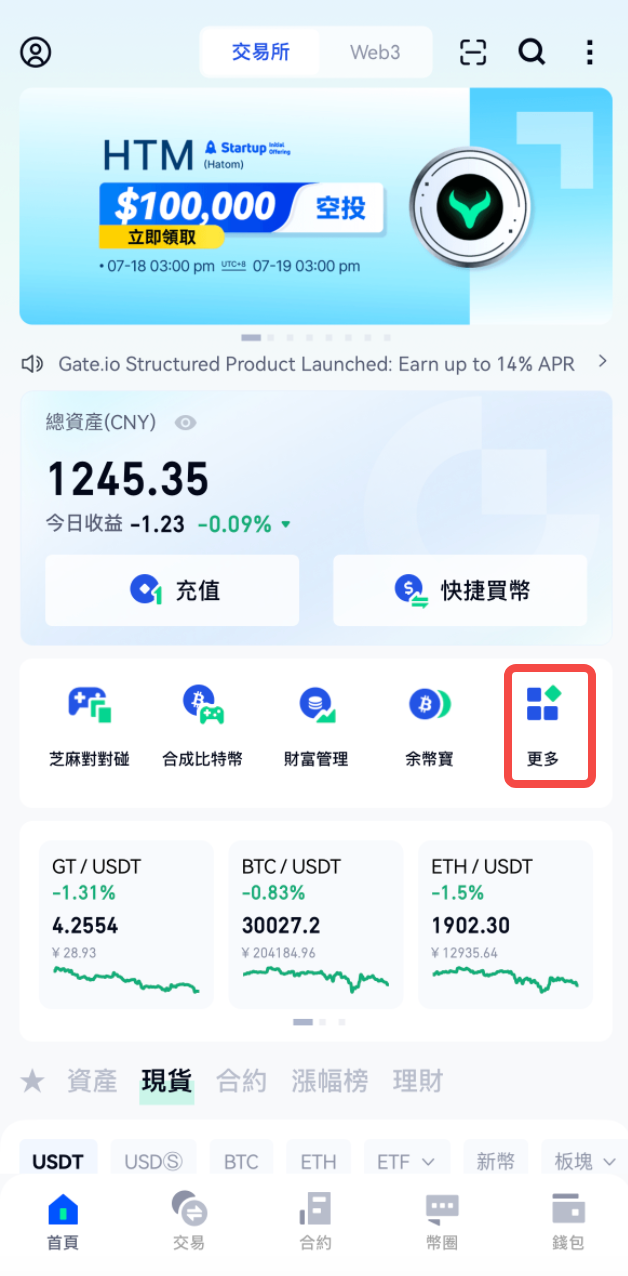This screenshot has height=1276, width=628.
Task: Switch to the Web3 tab
Action: pyautogui.click(x=375, y=52)
